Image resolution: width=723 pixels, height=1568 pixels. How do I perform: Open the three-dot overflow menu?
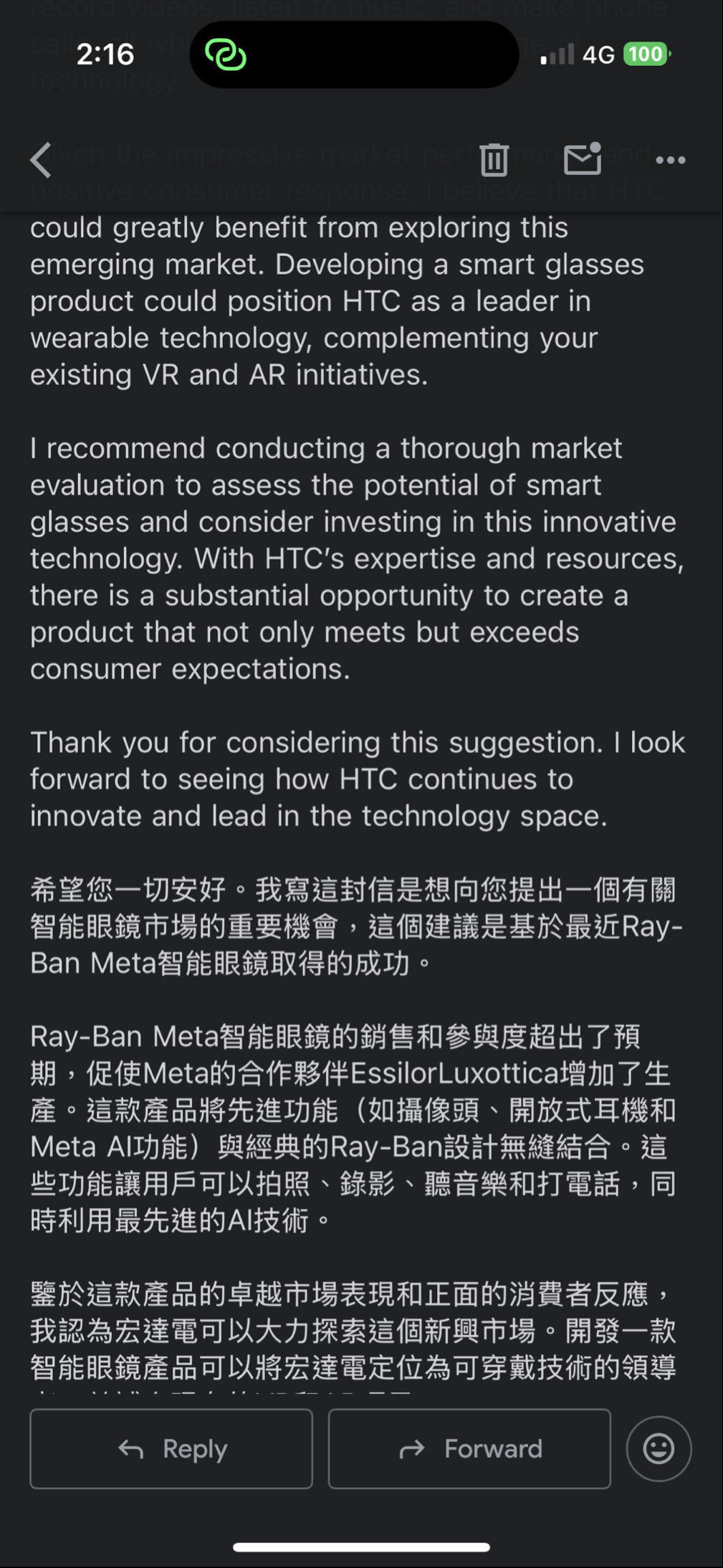671,160
